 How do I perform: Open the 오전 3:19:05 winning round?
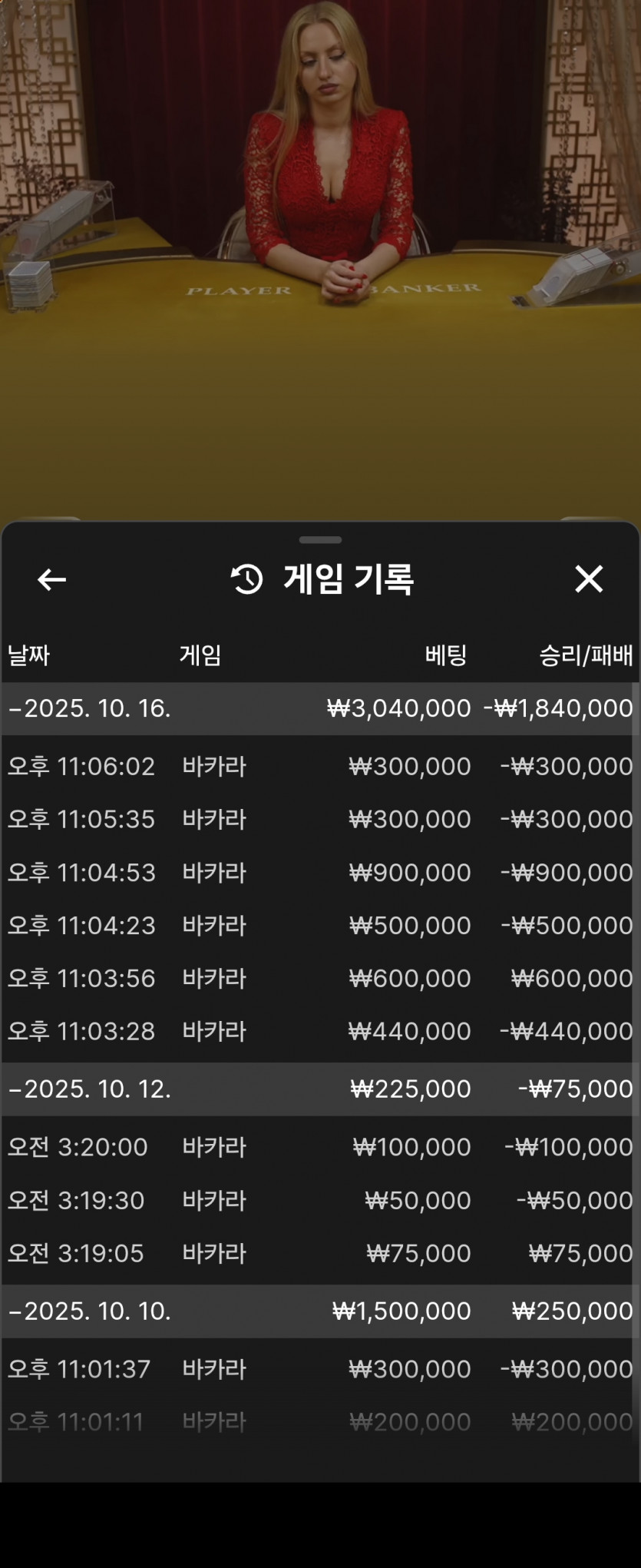[x=319, y=1253]
